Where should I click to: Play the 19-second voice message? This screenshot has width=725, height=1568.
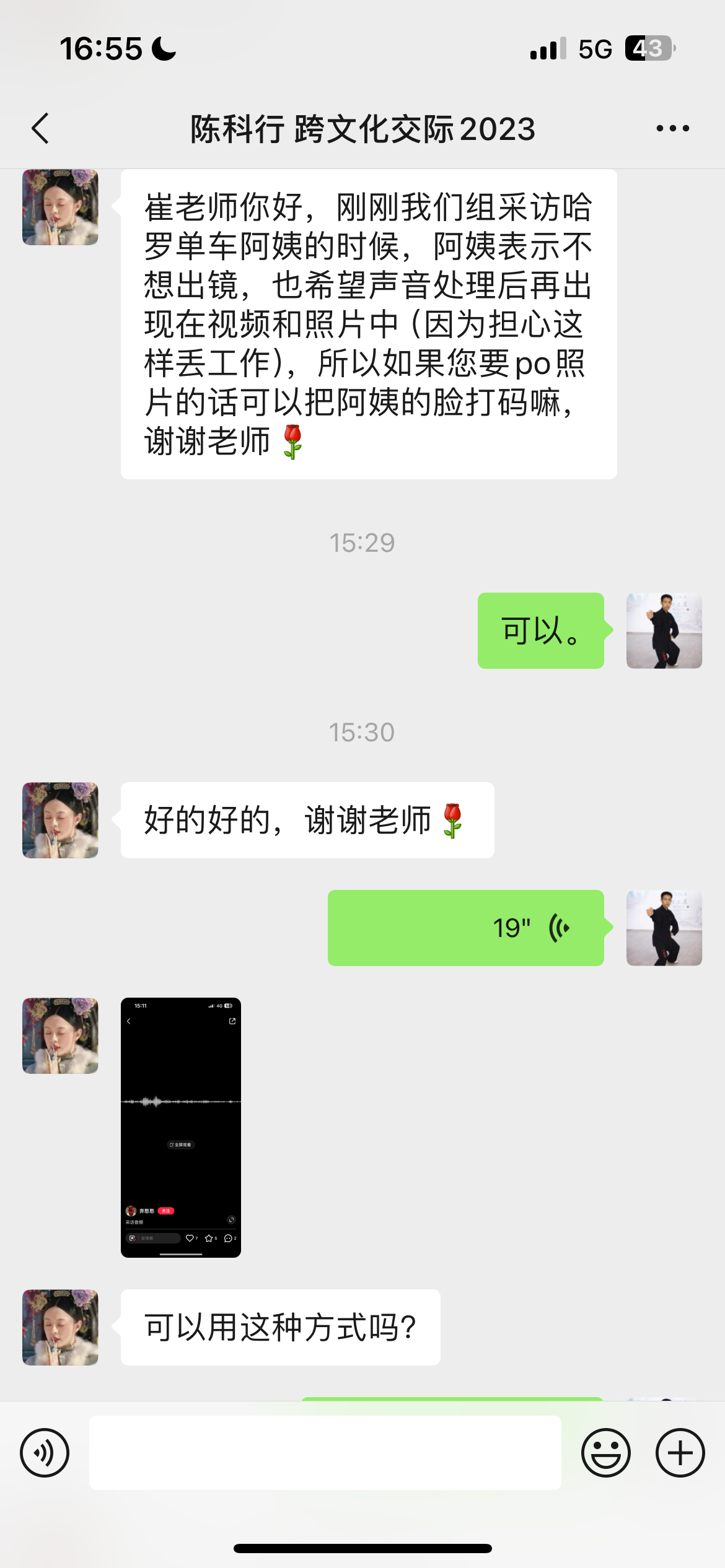pyautogui.click(x=465, y=928)
